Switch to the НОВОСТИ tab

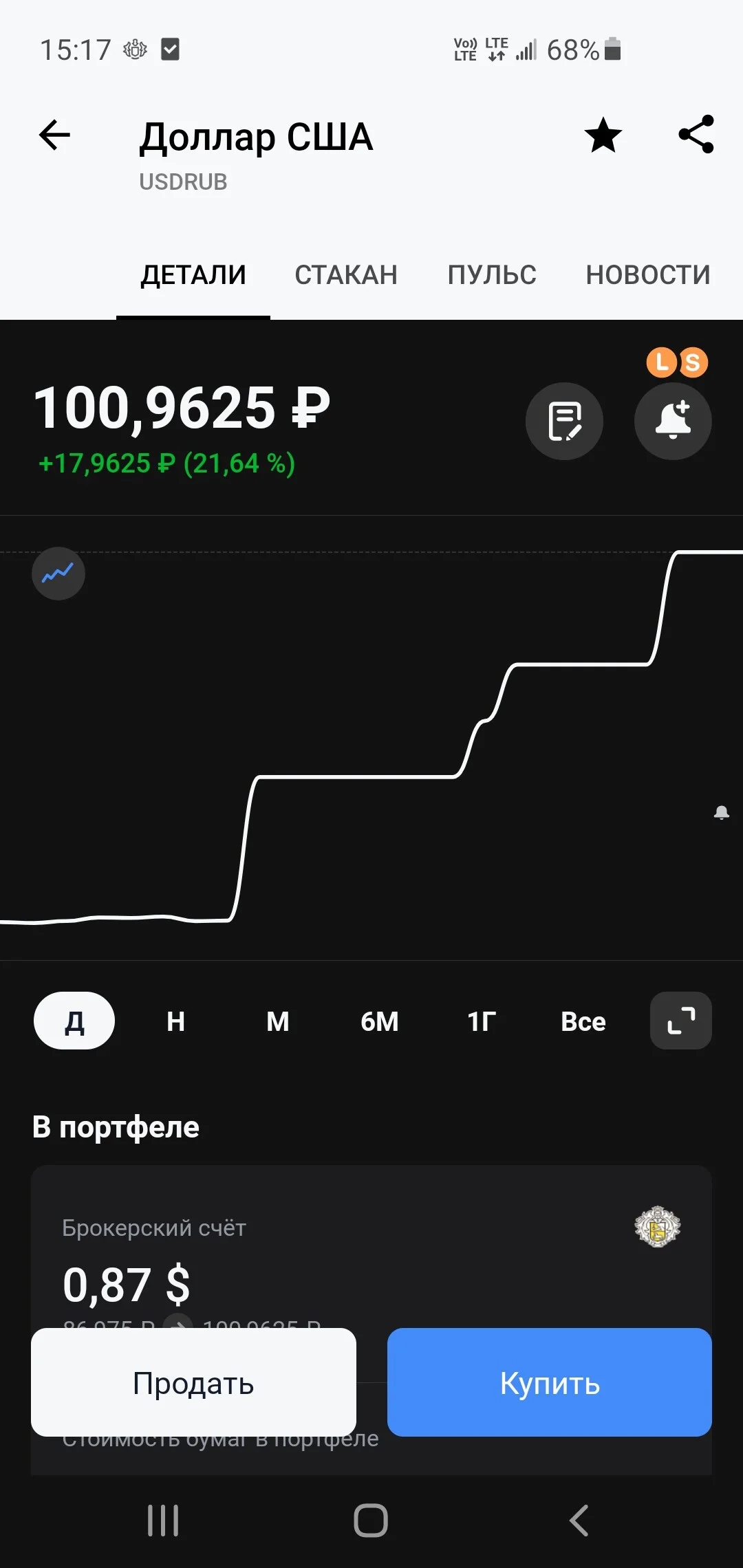click(648, 274)
